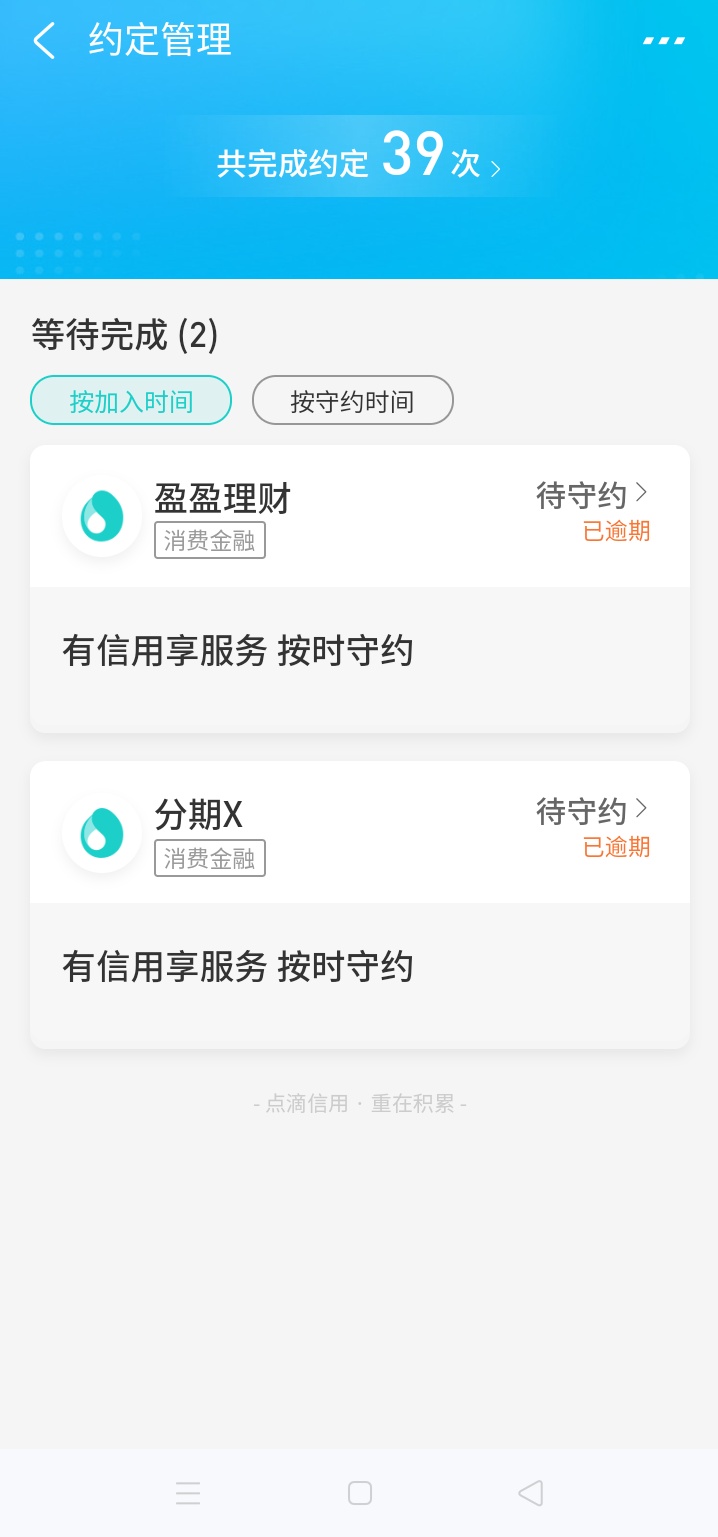The image size is (718, 1537).
Task: Go to the system home screen
Action: click(360, 1493)
